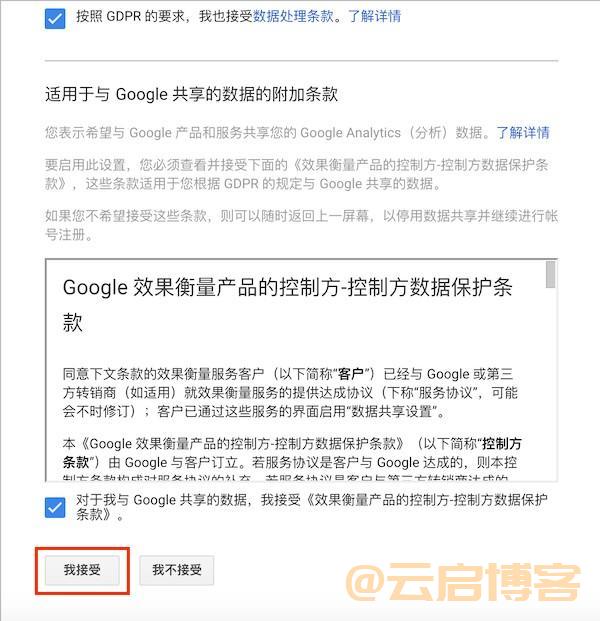
Task: Uncheck the 控制方-控制方数据保护条款 acceptance checkbox
Action: pyautogui.click(x=55, y=508)
